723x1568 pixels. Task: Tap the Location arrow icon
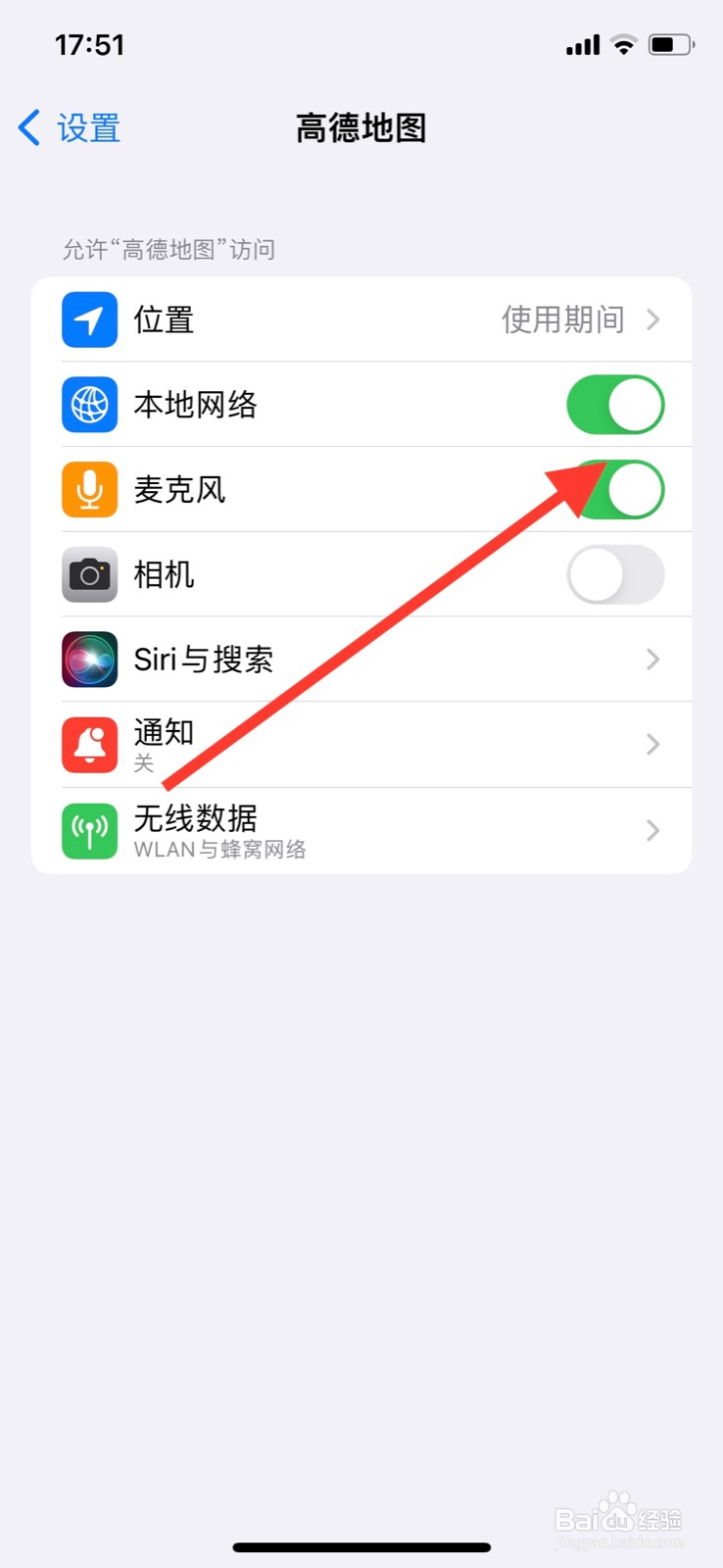point(89,318)
